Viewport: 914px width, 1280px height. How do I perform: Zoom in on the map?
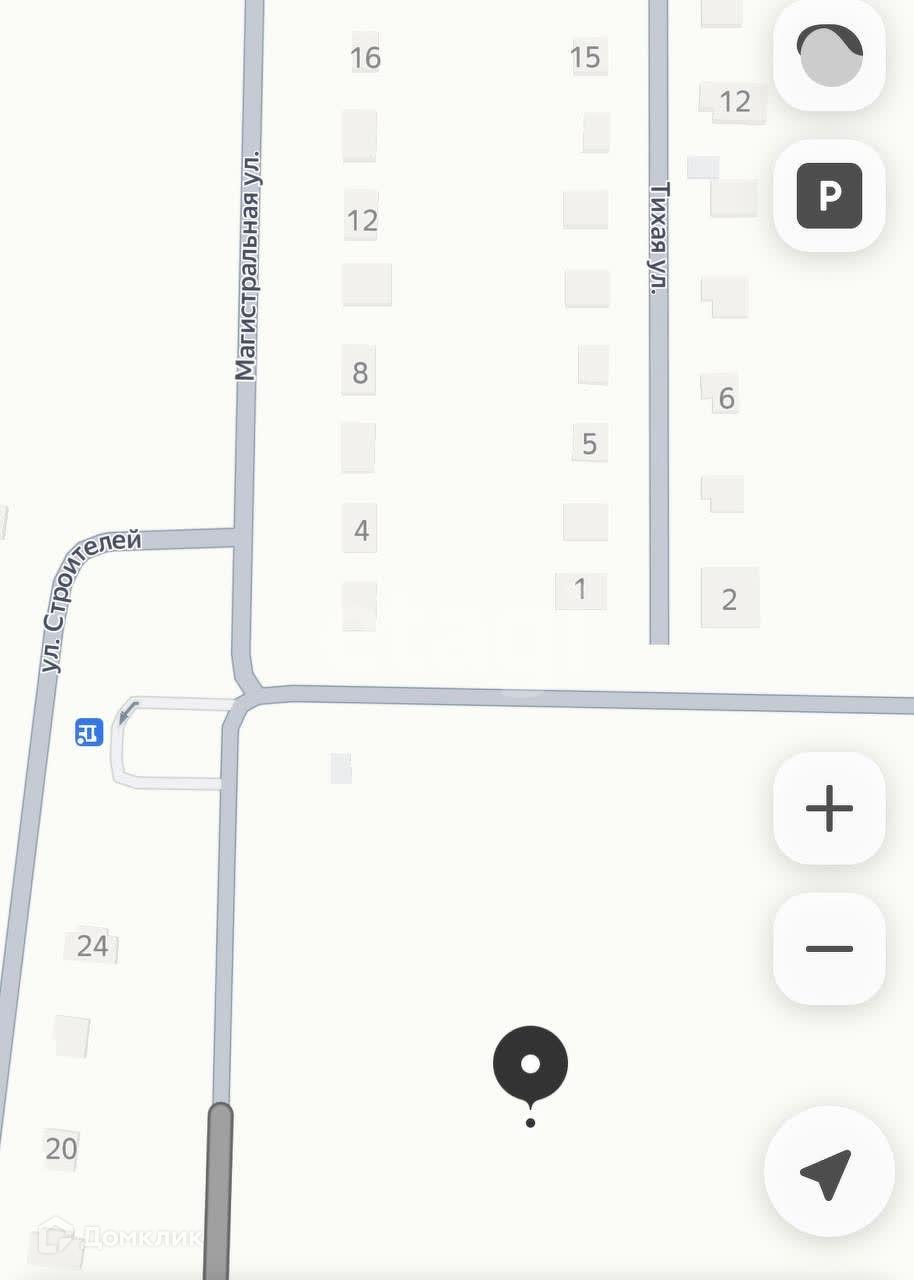coord(829,808)
